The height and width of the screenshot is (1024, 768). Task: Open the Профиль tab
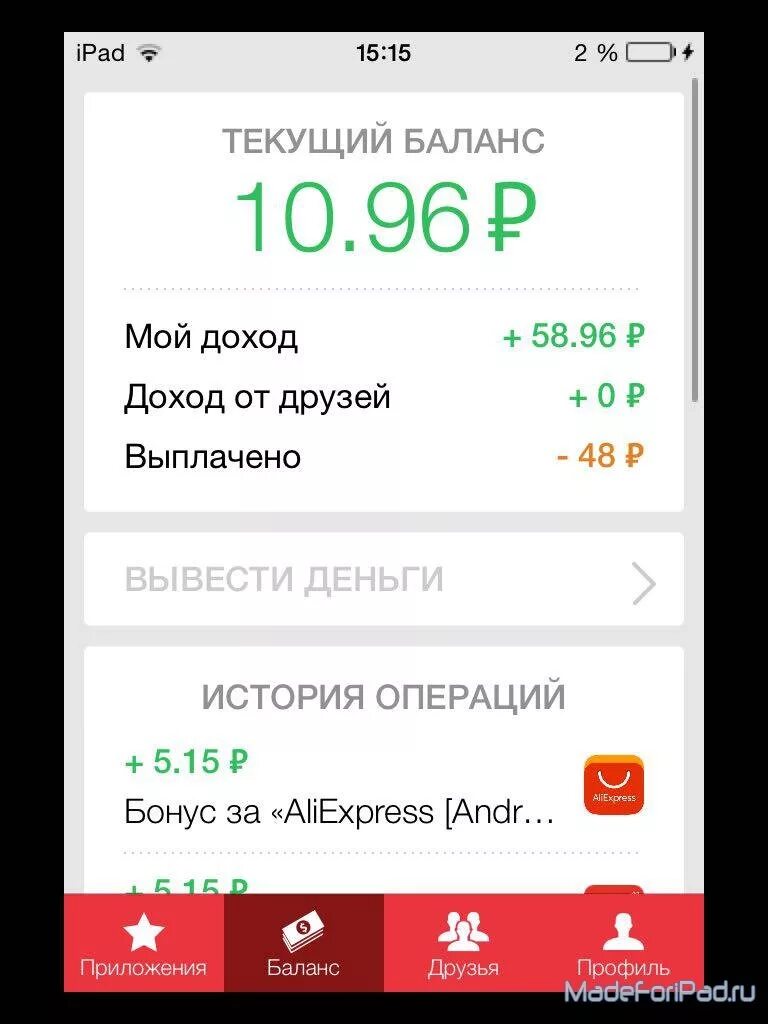[x=623, y=943]
